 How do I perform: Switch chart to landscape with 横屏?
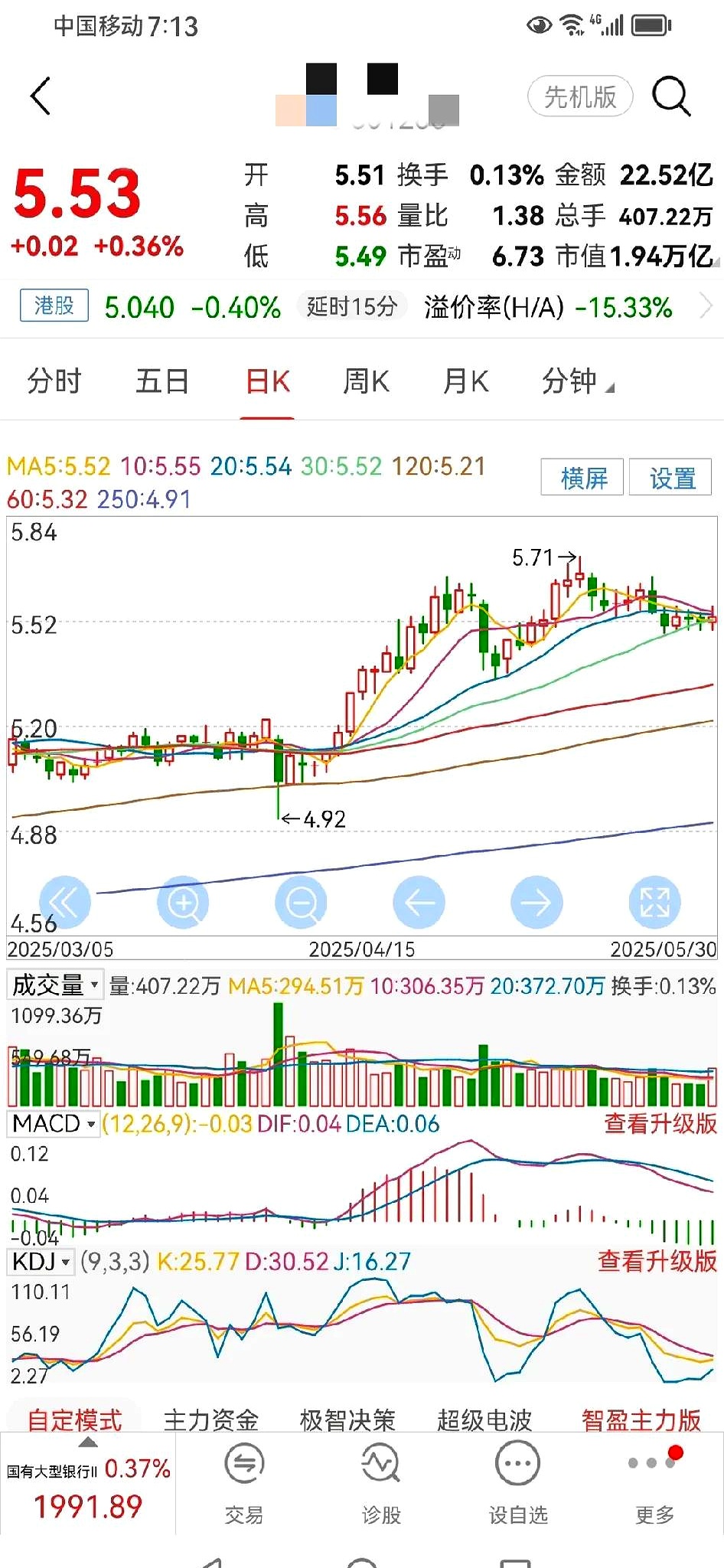pyautogui.click(x=582, y=478)
